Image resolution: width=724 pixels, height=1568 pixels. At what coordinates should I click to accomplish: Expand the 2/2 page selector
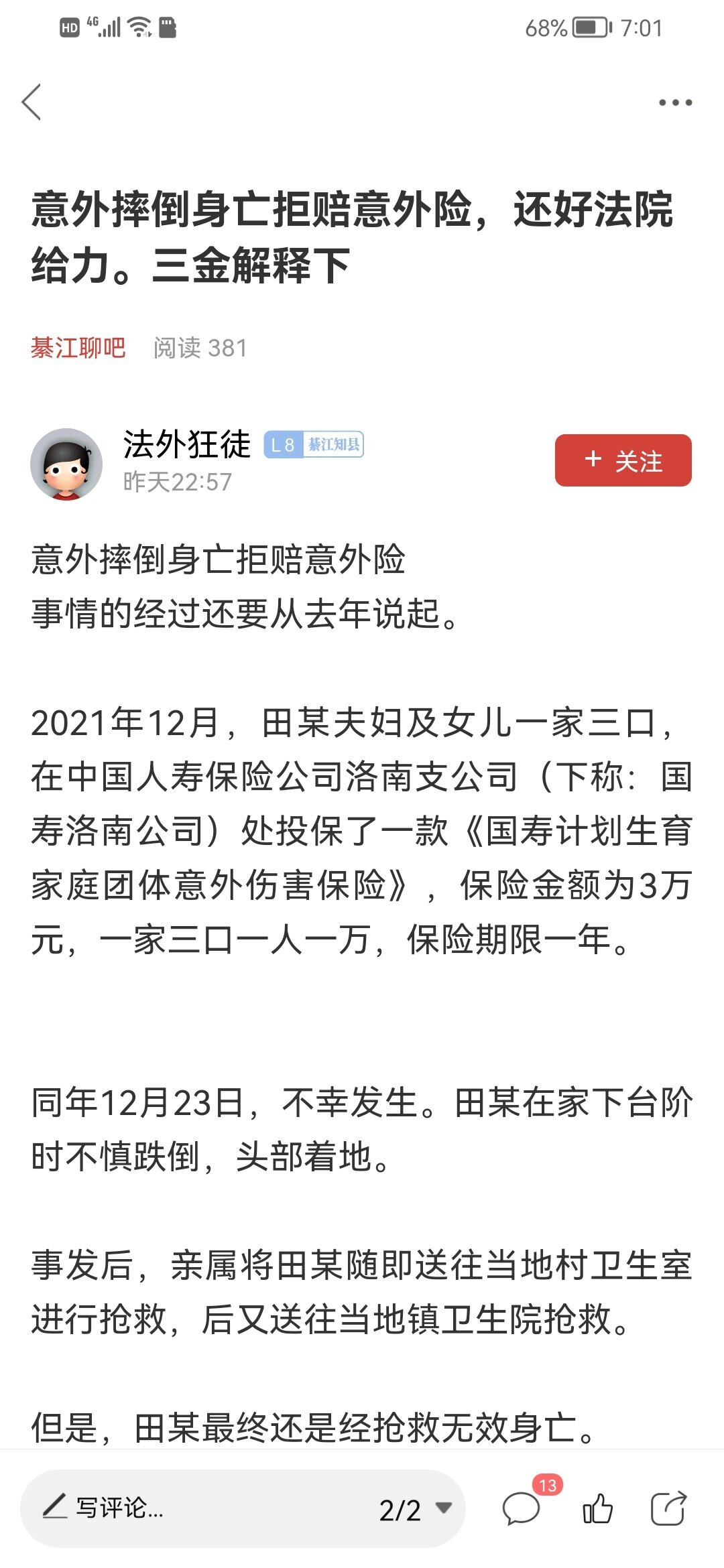pos(416,1509)
